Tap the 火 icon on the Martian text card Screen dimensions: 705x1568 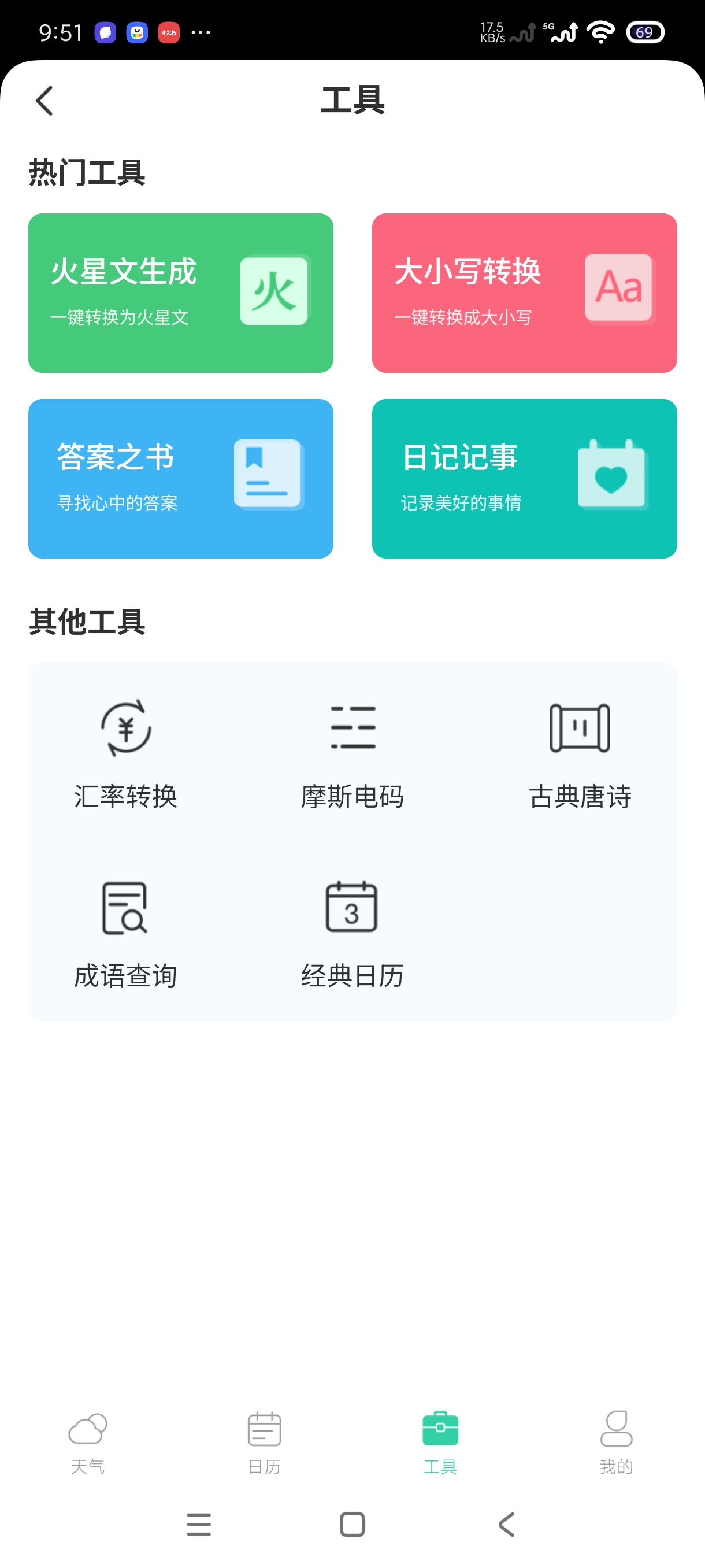pos(275,290)
